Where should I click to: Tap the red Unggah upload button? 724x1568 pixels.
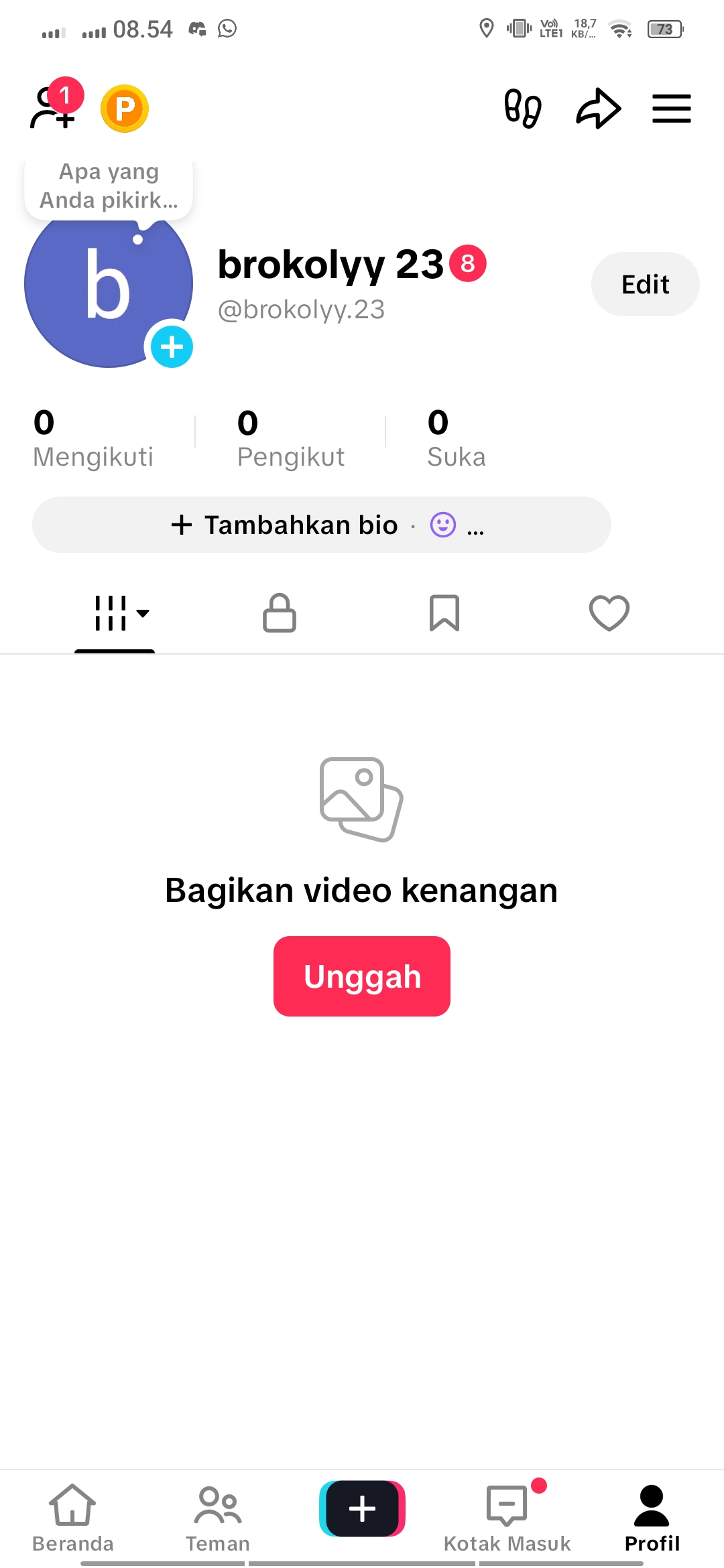tap(362, 976)
